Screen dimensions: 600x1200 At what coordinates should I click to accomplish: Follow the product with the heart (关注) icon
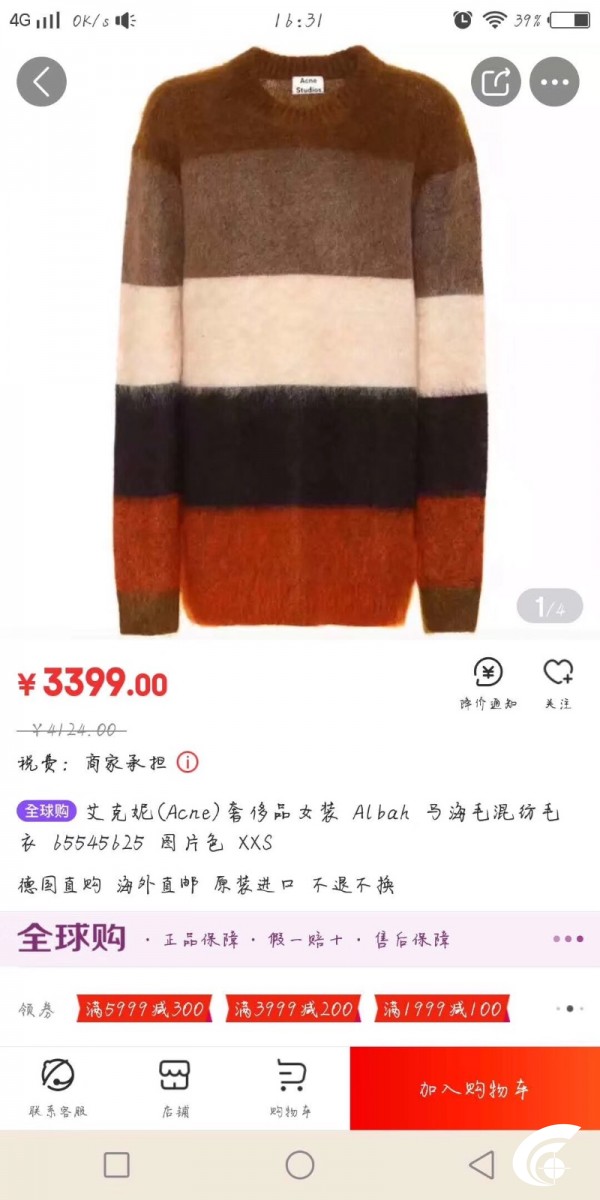click(558, 684)
